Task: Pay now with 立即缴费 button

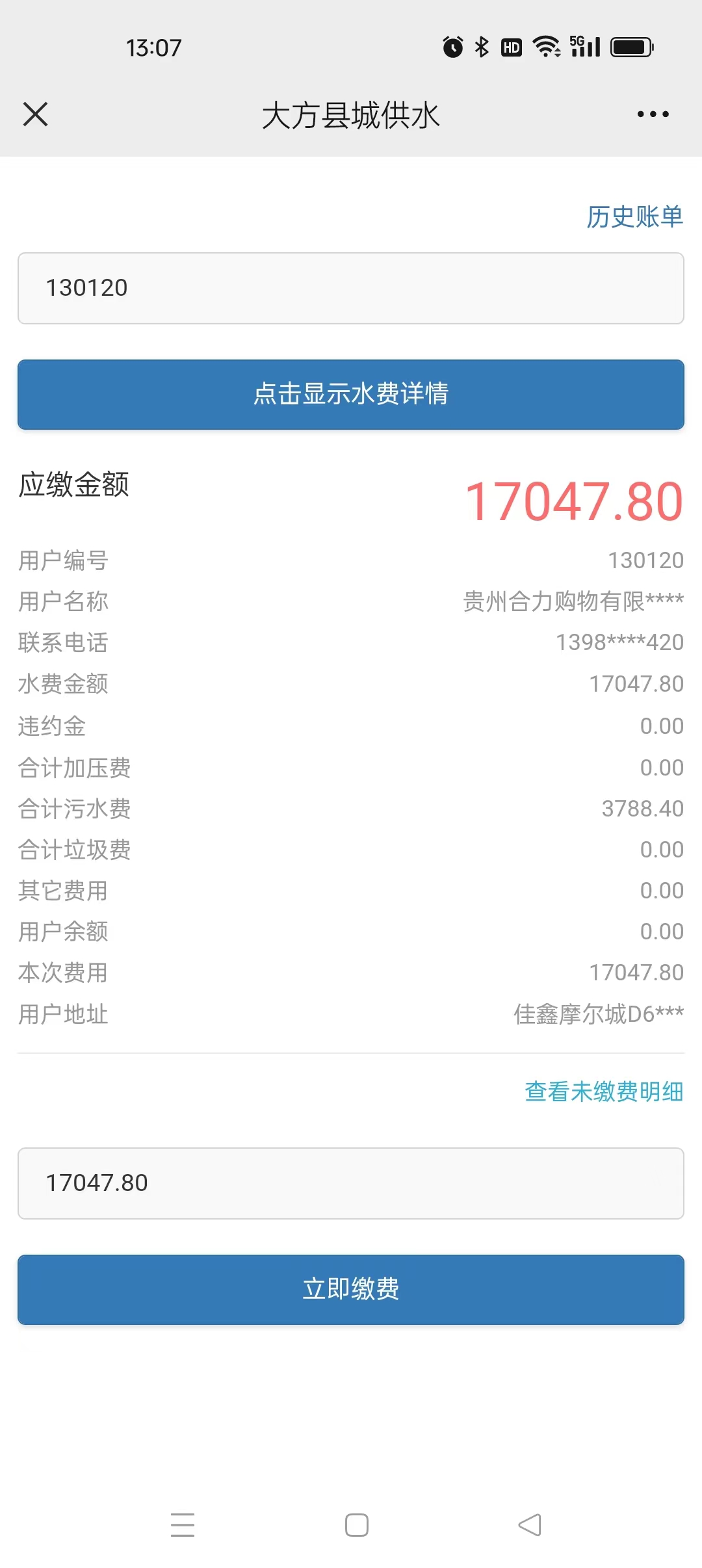Action: [x=351, y=1290]
